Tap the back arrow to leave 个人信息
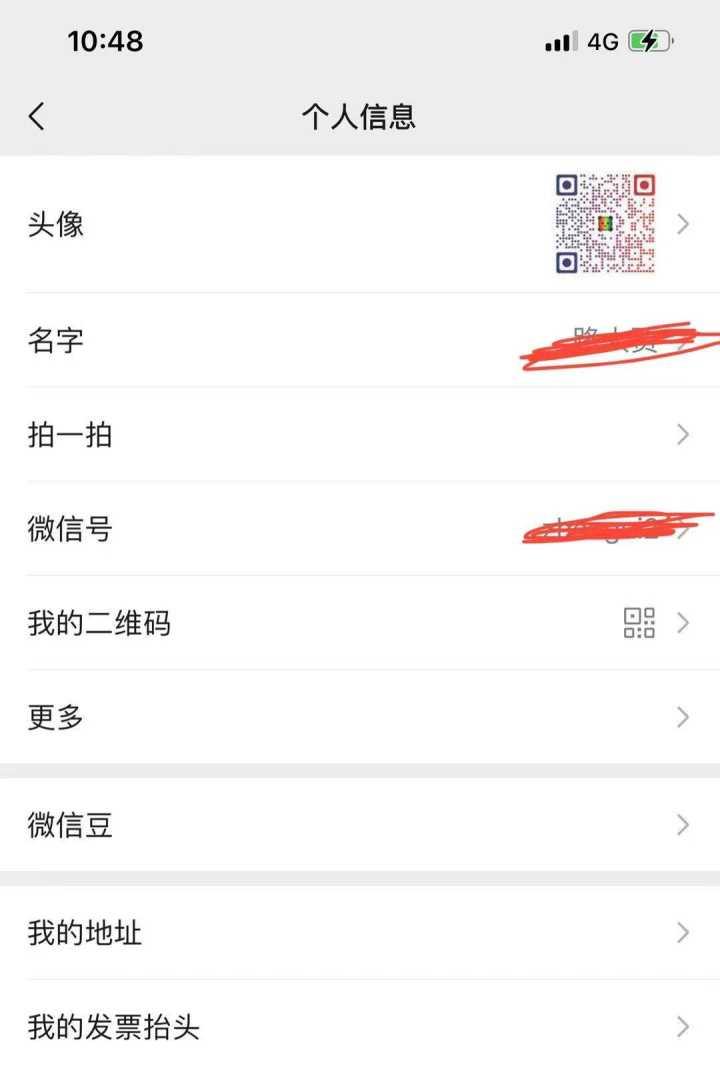Image resolution: width=720 pixels, height=1067 pixels. coord(37,116)
